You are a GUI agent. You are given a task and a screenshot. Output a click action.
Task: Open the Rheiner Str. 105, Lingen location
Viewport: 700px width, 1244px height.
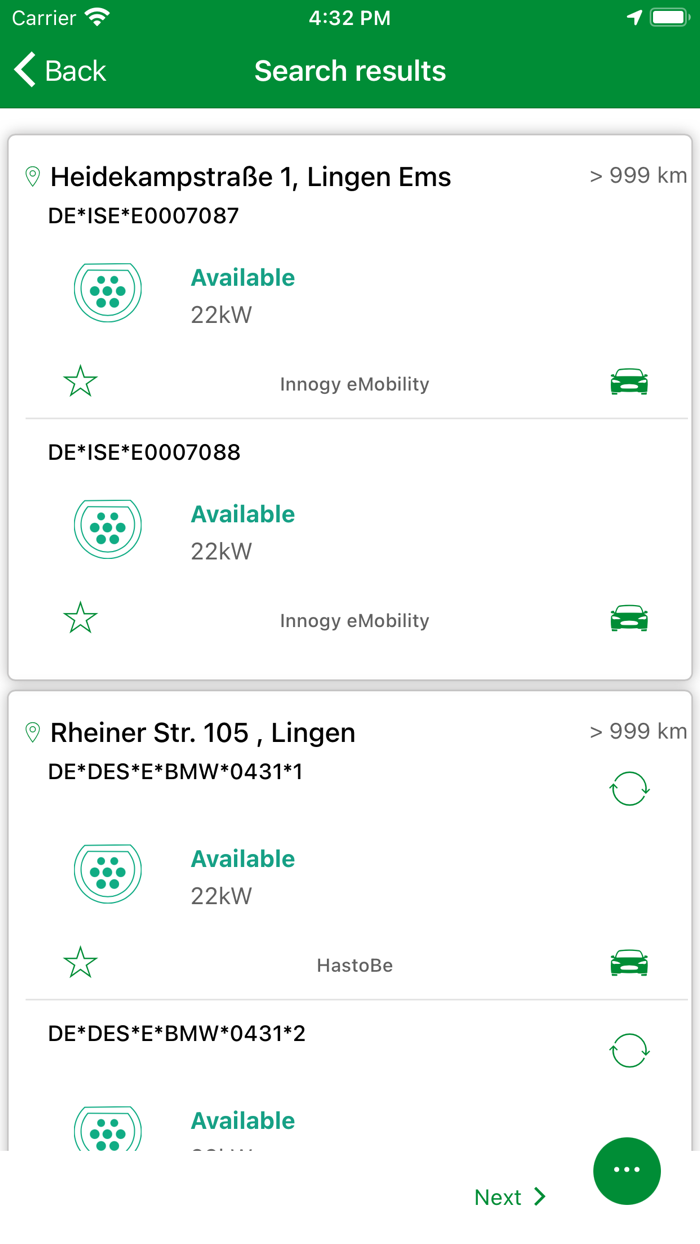point(203,733)
